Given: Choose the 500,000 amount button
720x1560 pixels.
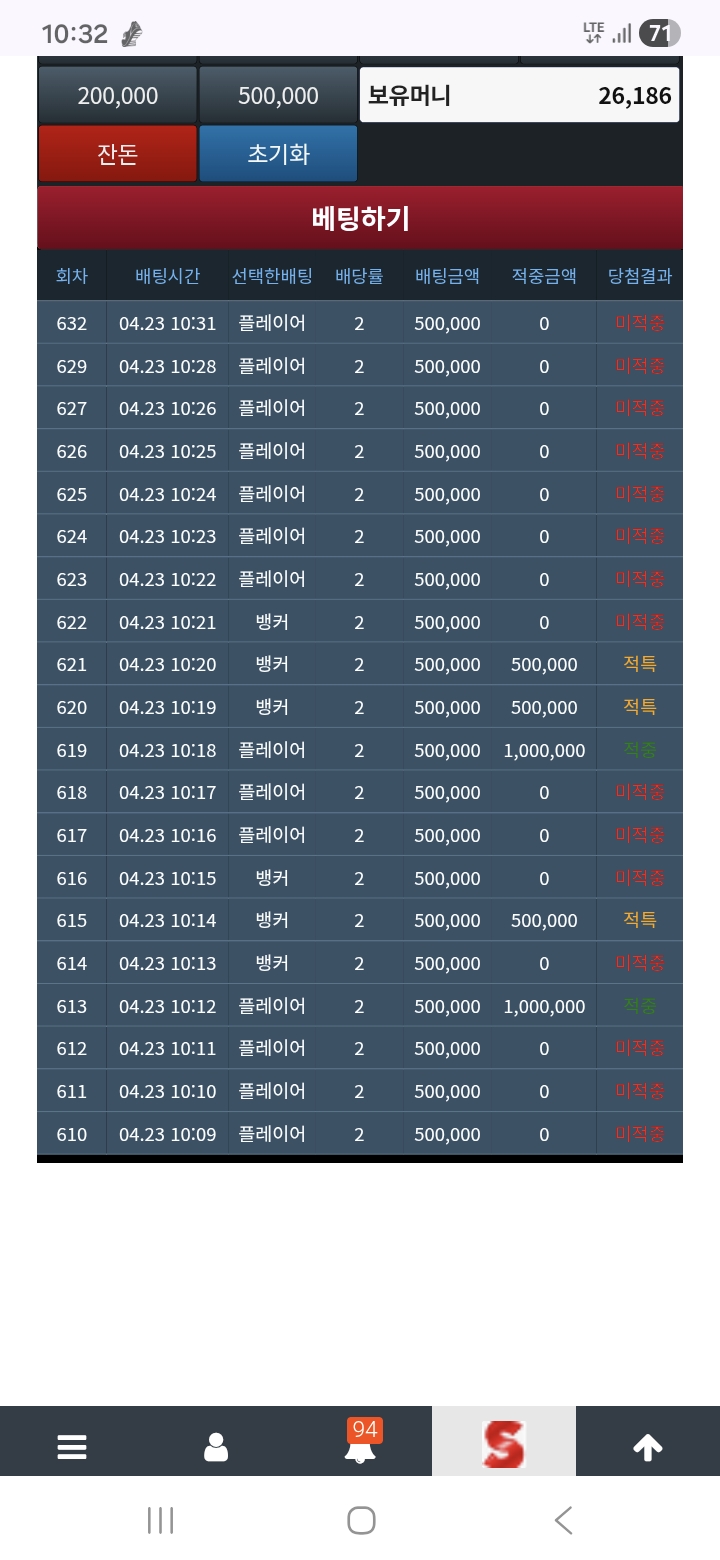Looking at the screenshot, I should tap(278, 96).
